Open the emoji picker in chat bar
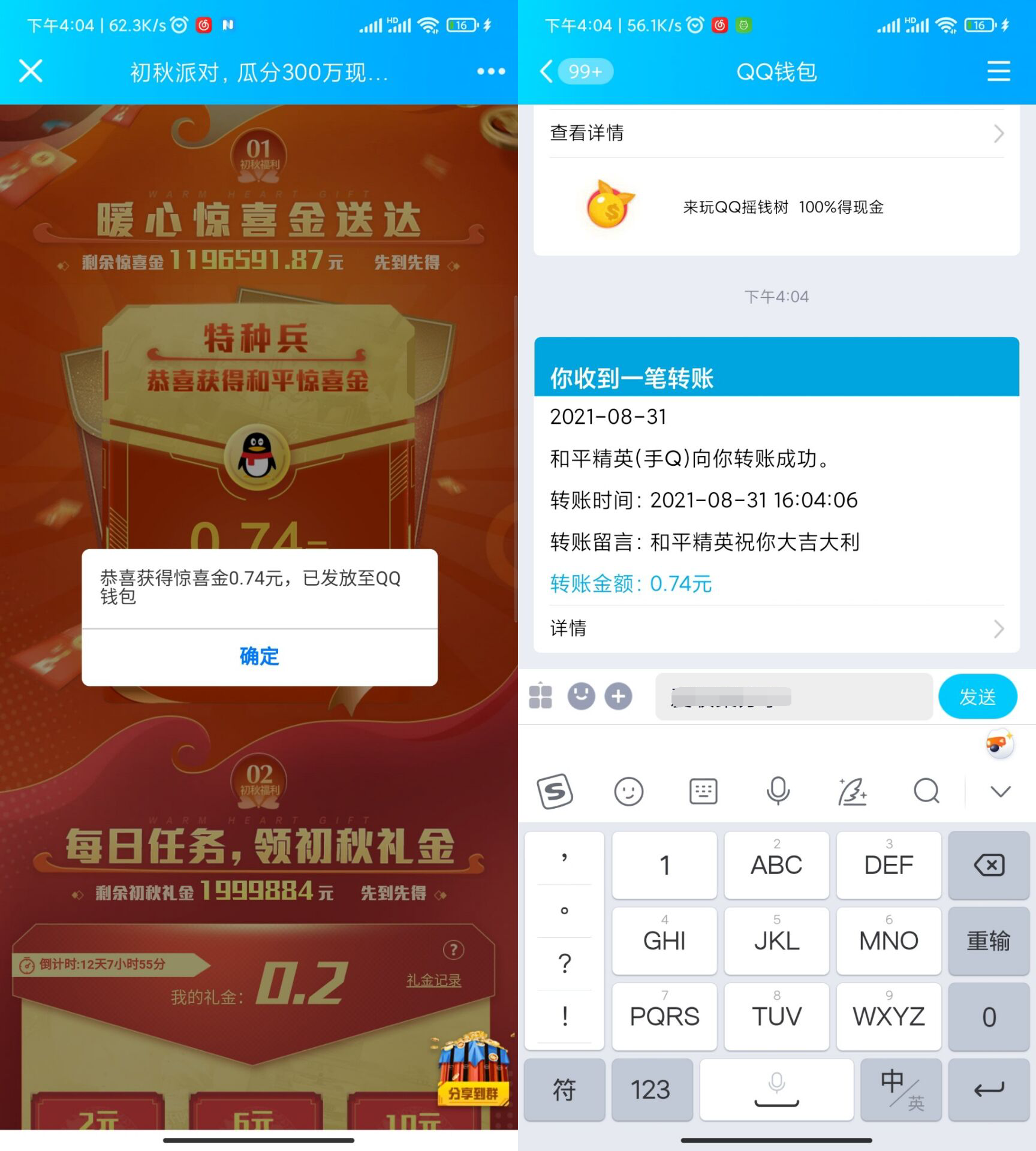The width and height of the screenshot is (1036, 1151). [581, 697]
